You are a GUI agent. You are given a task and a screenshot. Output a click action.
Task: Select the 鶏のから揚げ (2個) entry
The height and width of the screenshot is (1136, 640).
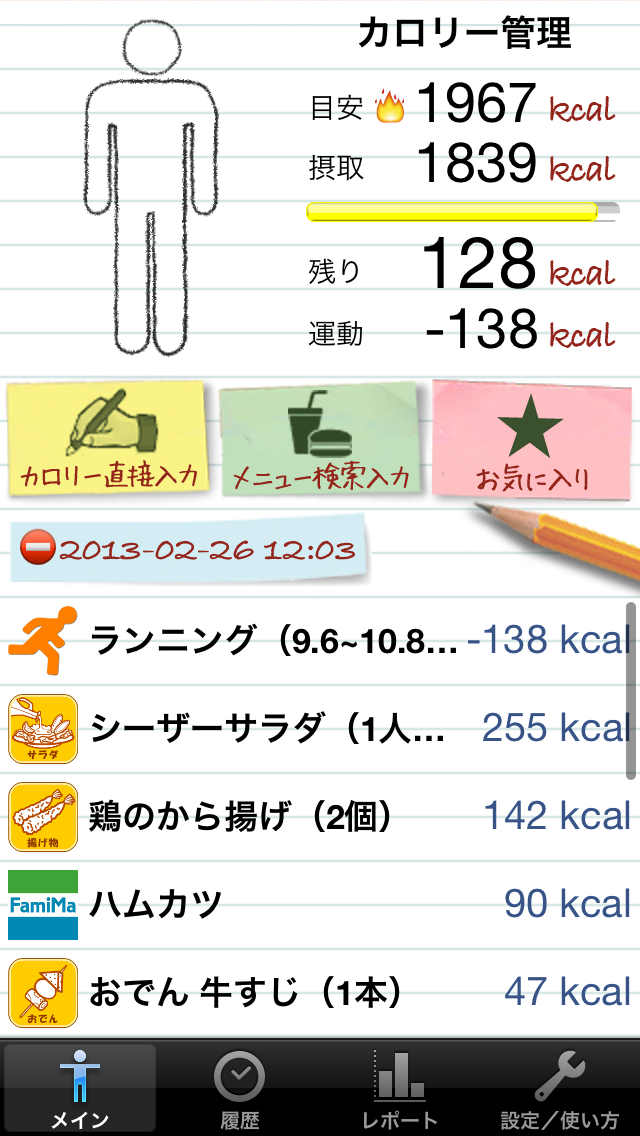click(320, 816)
